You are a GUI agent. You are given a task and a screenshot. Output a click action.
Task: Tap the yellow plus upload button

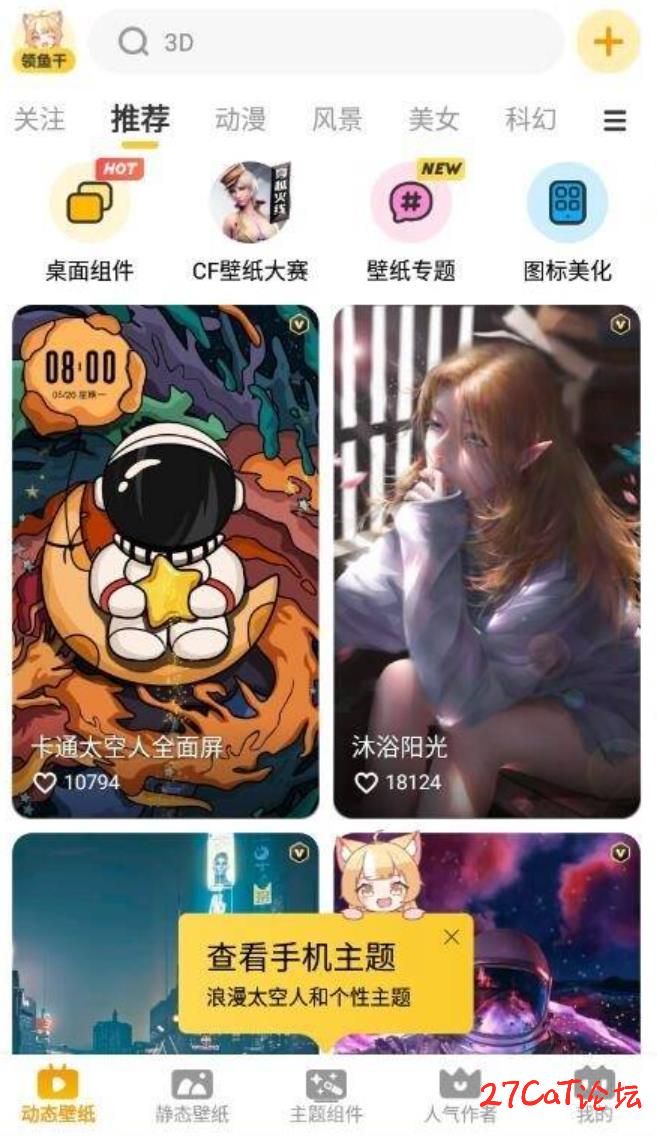pyautogui.click(x=607, y=42)
